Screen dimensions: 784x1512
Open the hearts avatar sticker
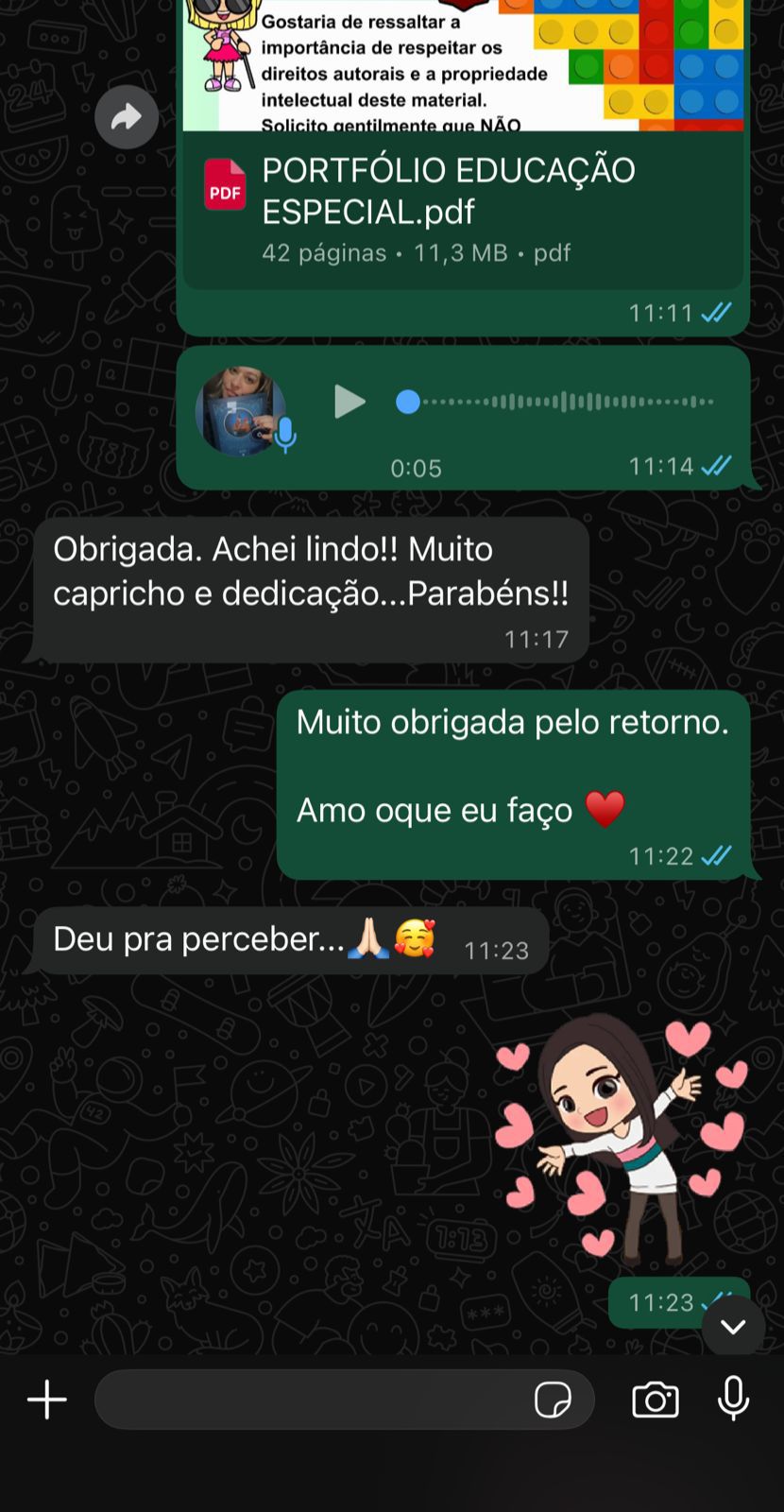pos(621,1143)
